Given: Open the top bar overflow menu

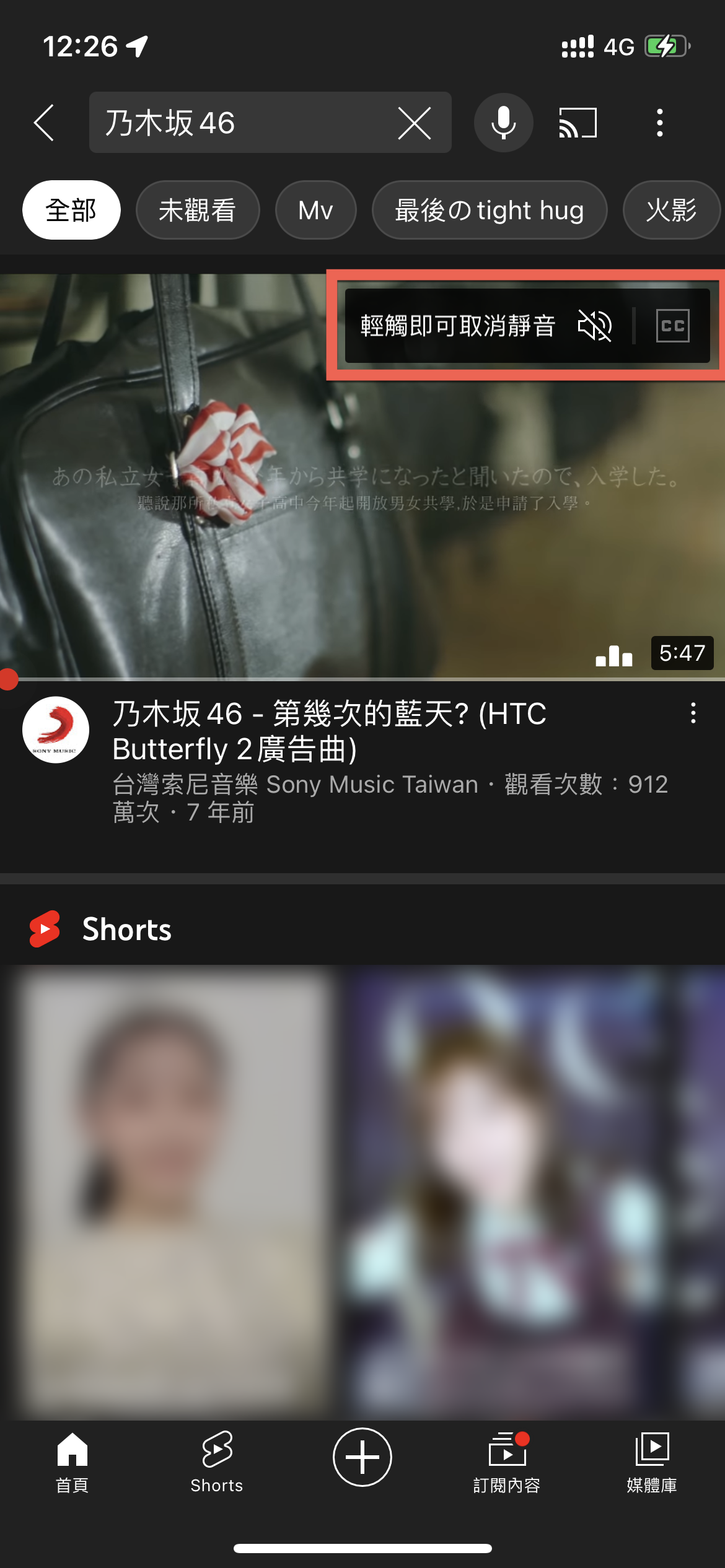Looking at the screenshot, I should [x=659, y=123].
